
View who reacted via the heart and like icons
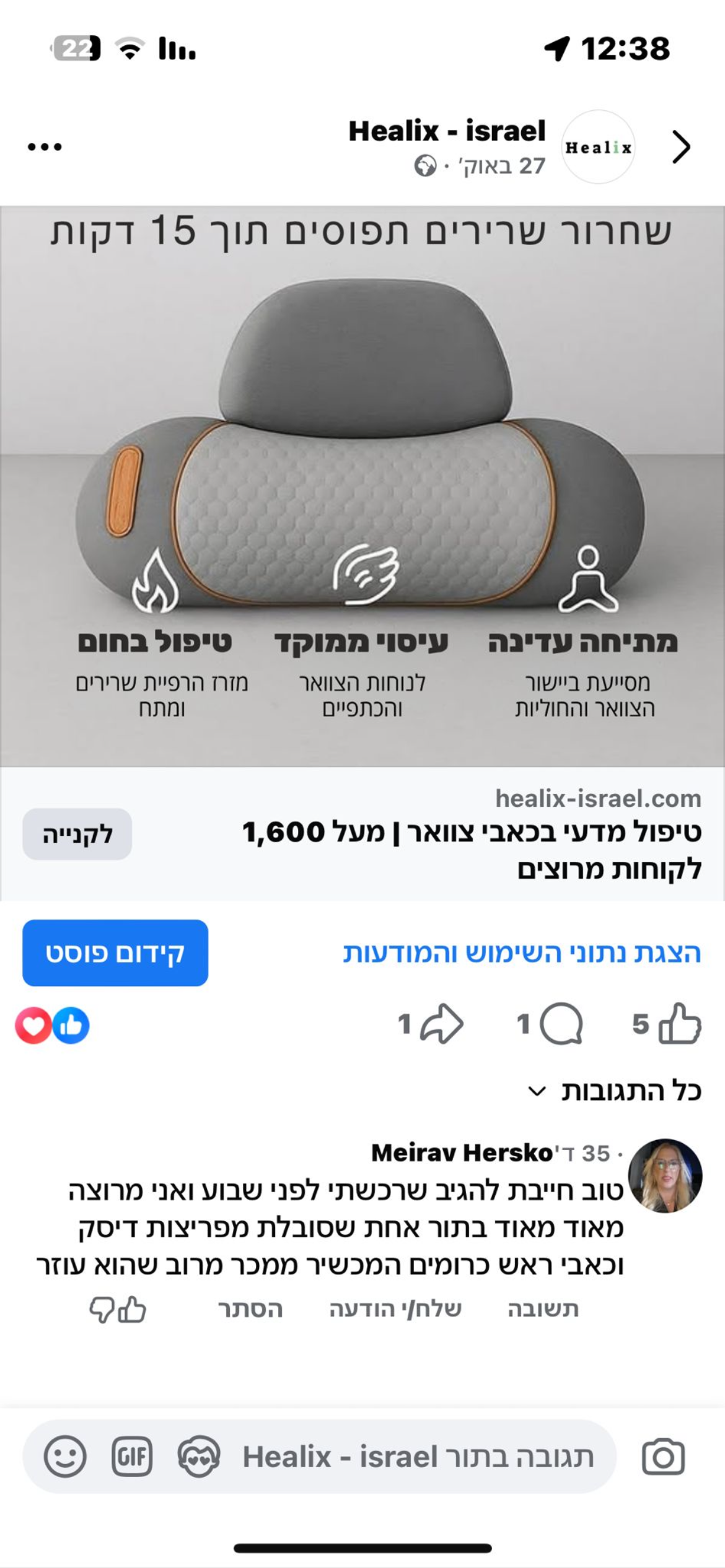pyautogui.click(x=53, y=1026)
